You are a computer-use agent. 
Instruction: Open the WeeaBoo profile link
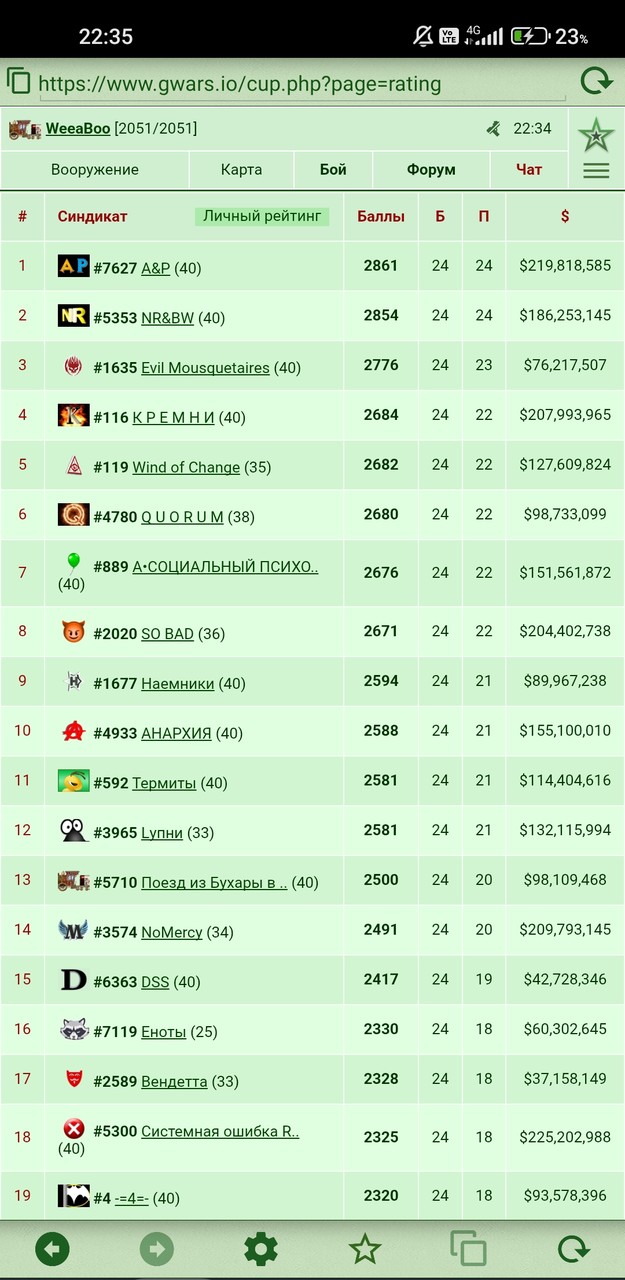[x=78, y=128]
